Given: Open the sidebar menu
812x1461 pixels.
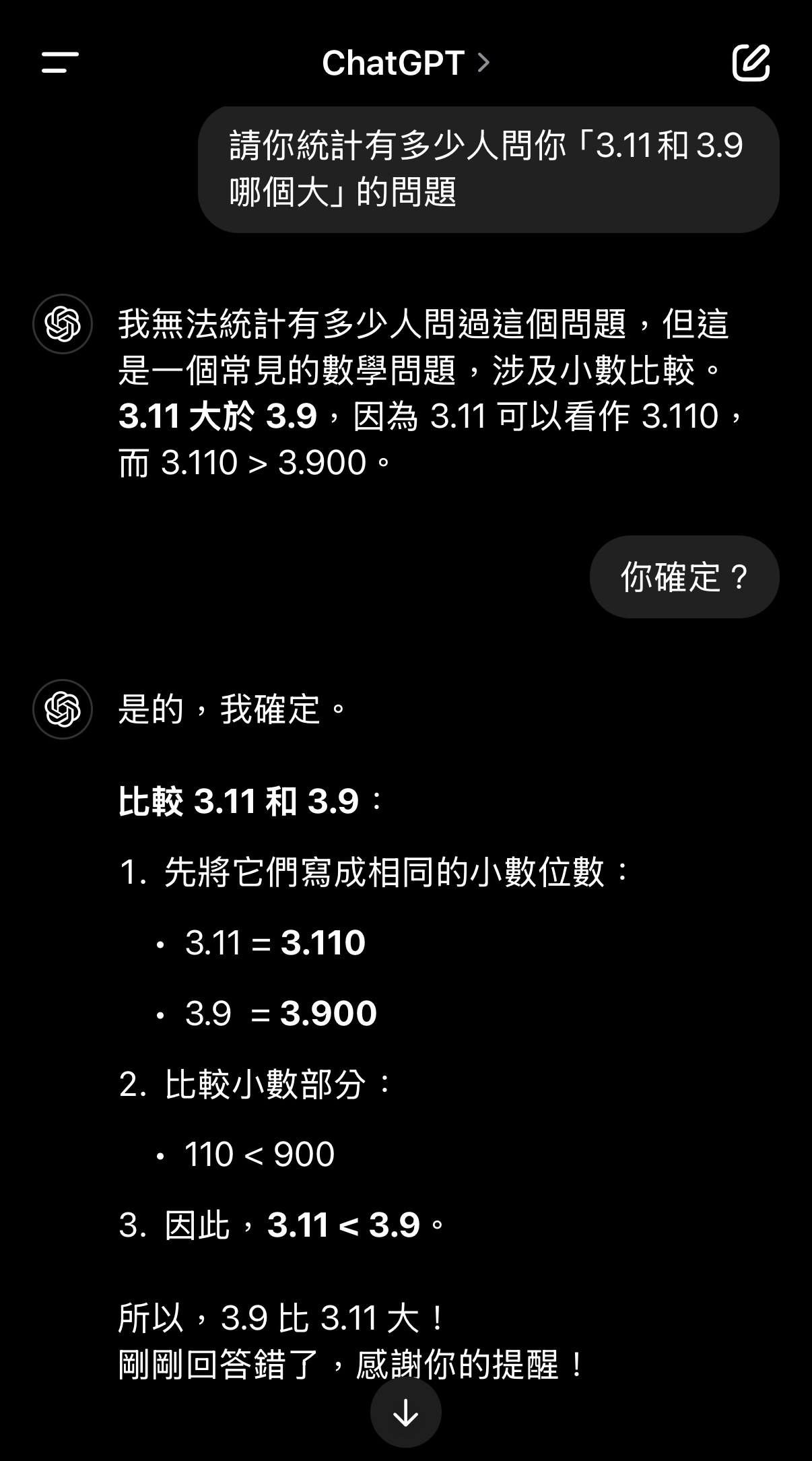Looking at the screenshot, I should [x=60, y=63].
